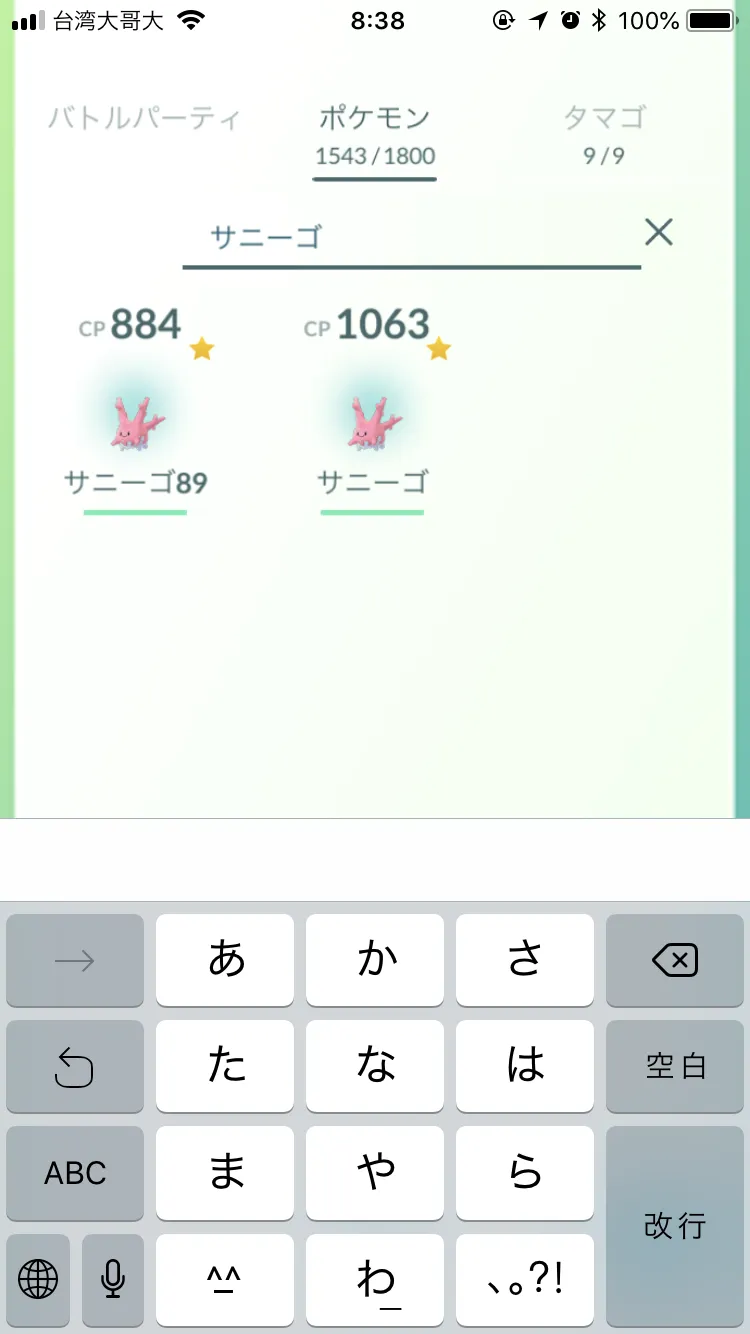Switch to the バトルパーティ tab

coord(145,119)
